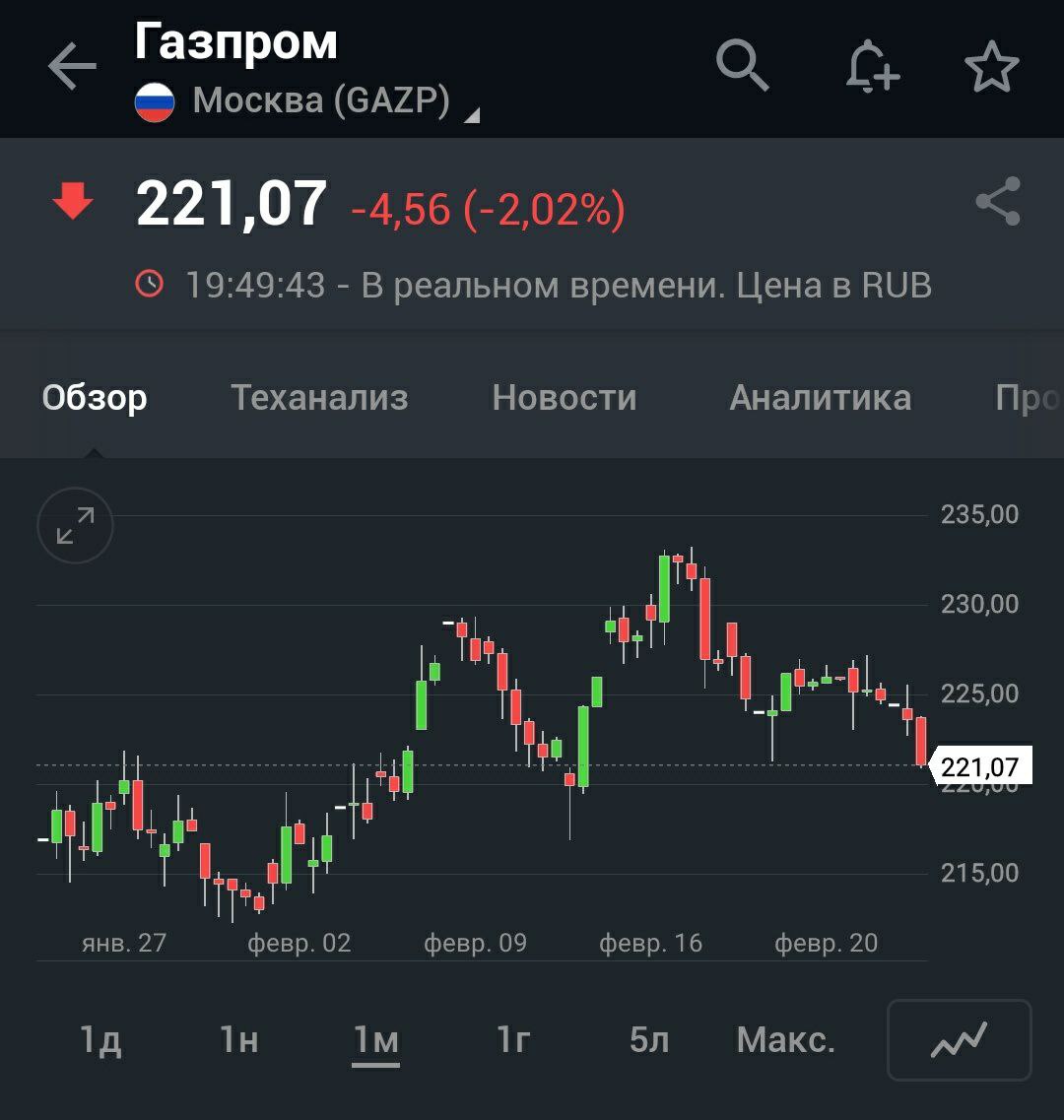Choose the 1н chart range
Image resolution: width=1064 pixels, height=1120 pixels.
[238, 1040]
